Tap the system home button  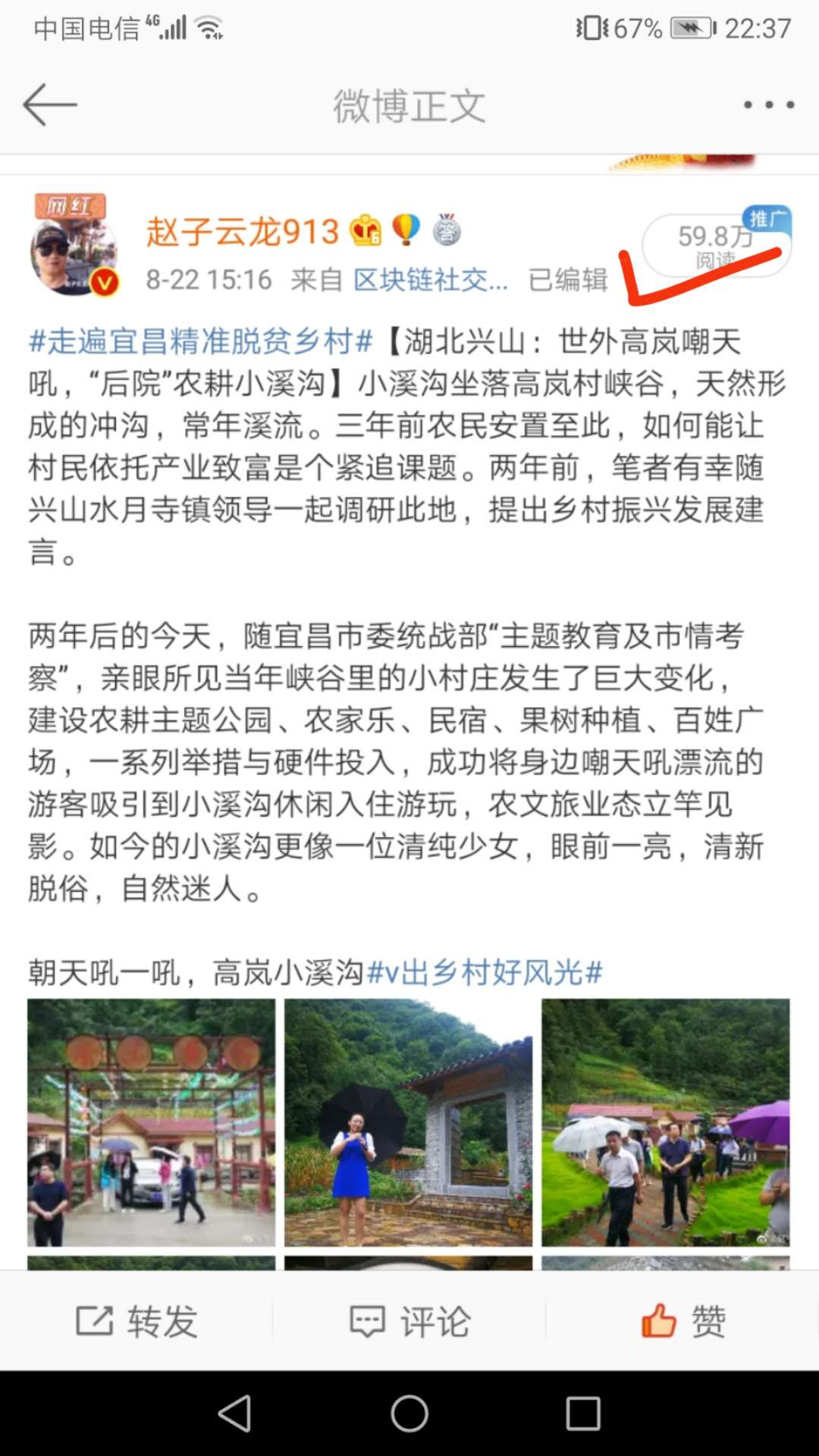pos(409,1414)
